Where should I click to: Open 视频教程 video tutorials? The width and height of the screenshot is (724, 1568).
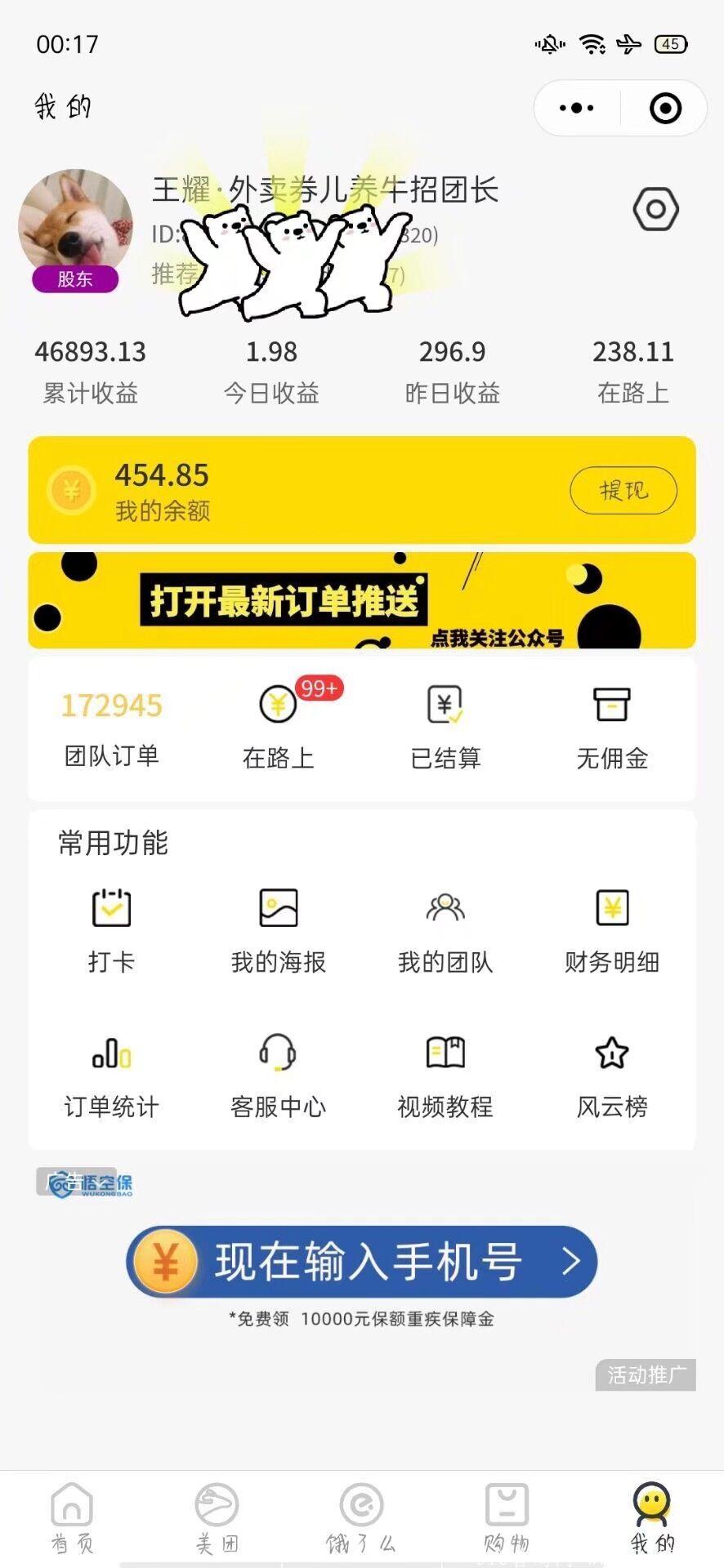coord(445,1076)
